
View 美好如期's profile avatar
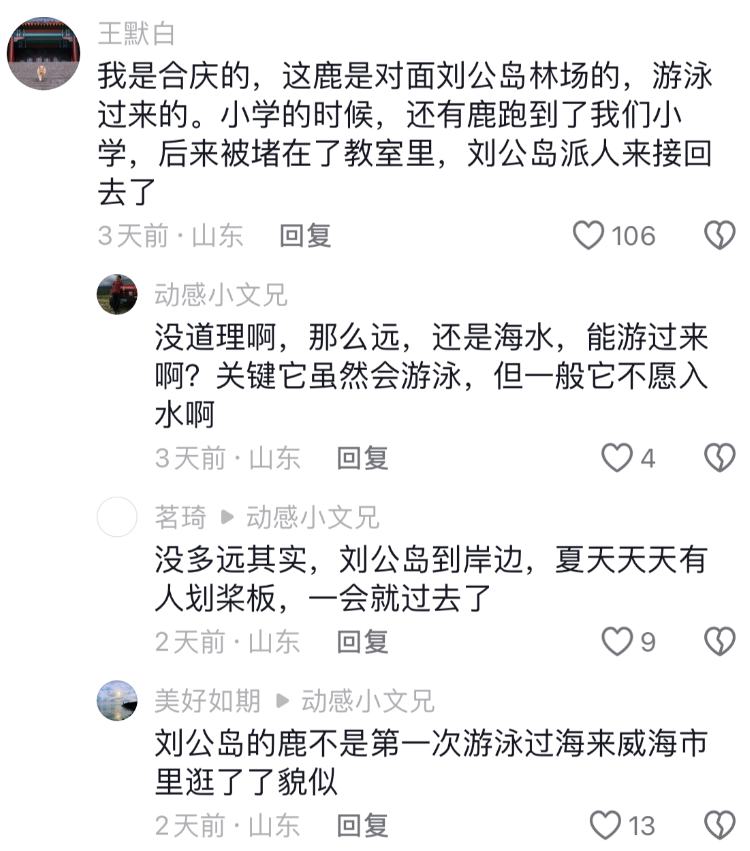(117, 701)
